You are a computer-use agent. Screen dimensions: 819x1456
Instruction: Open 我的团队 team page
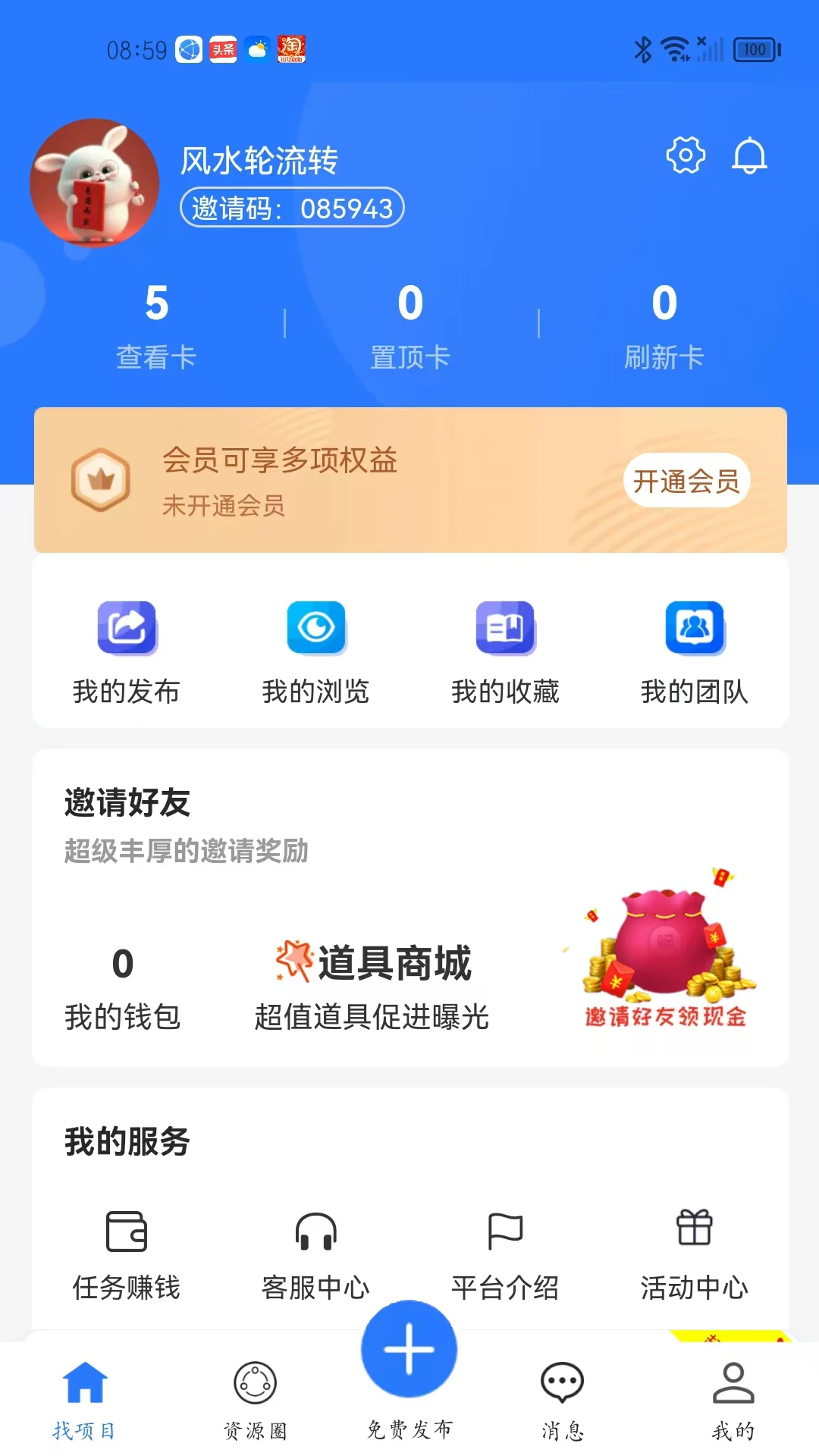695,652
